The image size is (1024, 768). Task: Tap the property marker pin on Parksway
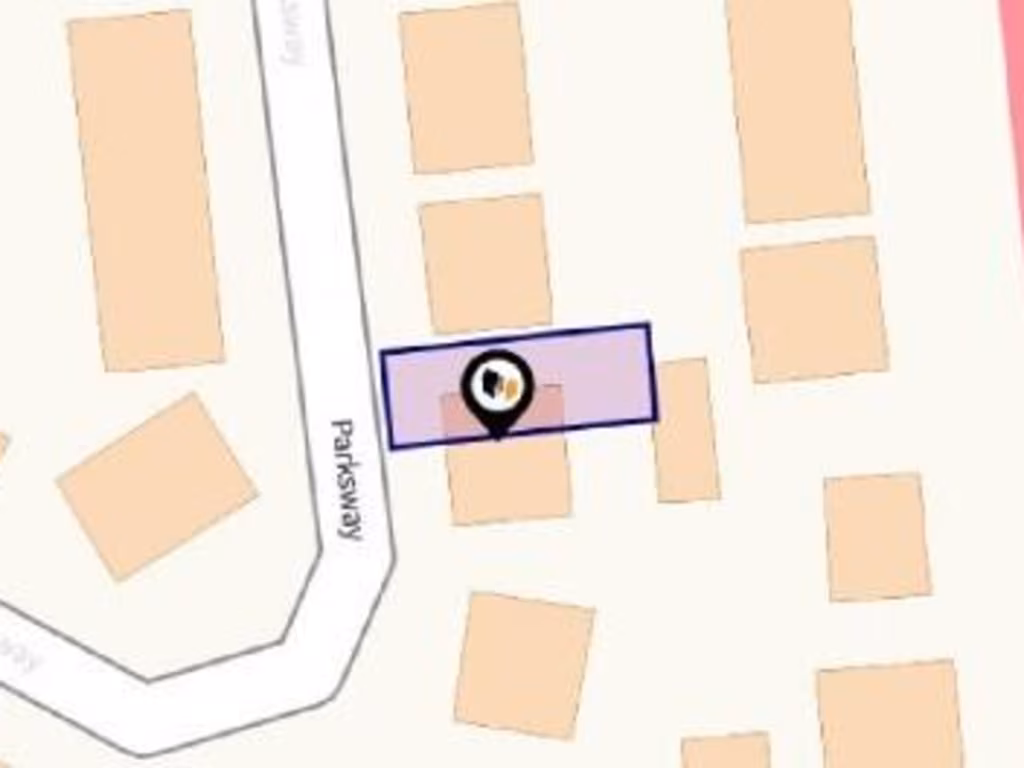[x=496, y=388]
